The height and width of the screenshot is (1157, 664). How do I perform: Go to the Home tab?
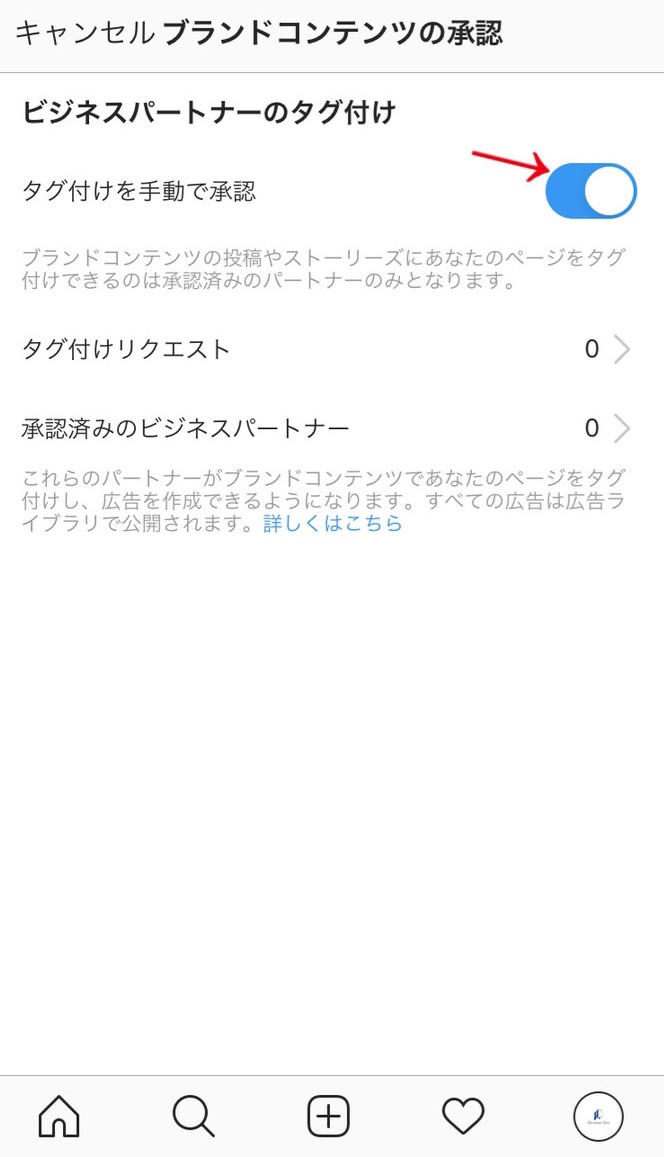tap(59, 1116)
